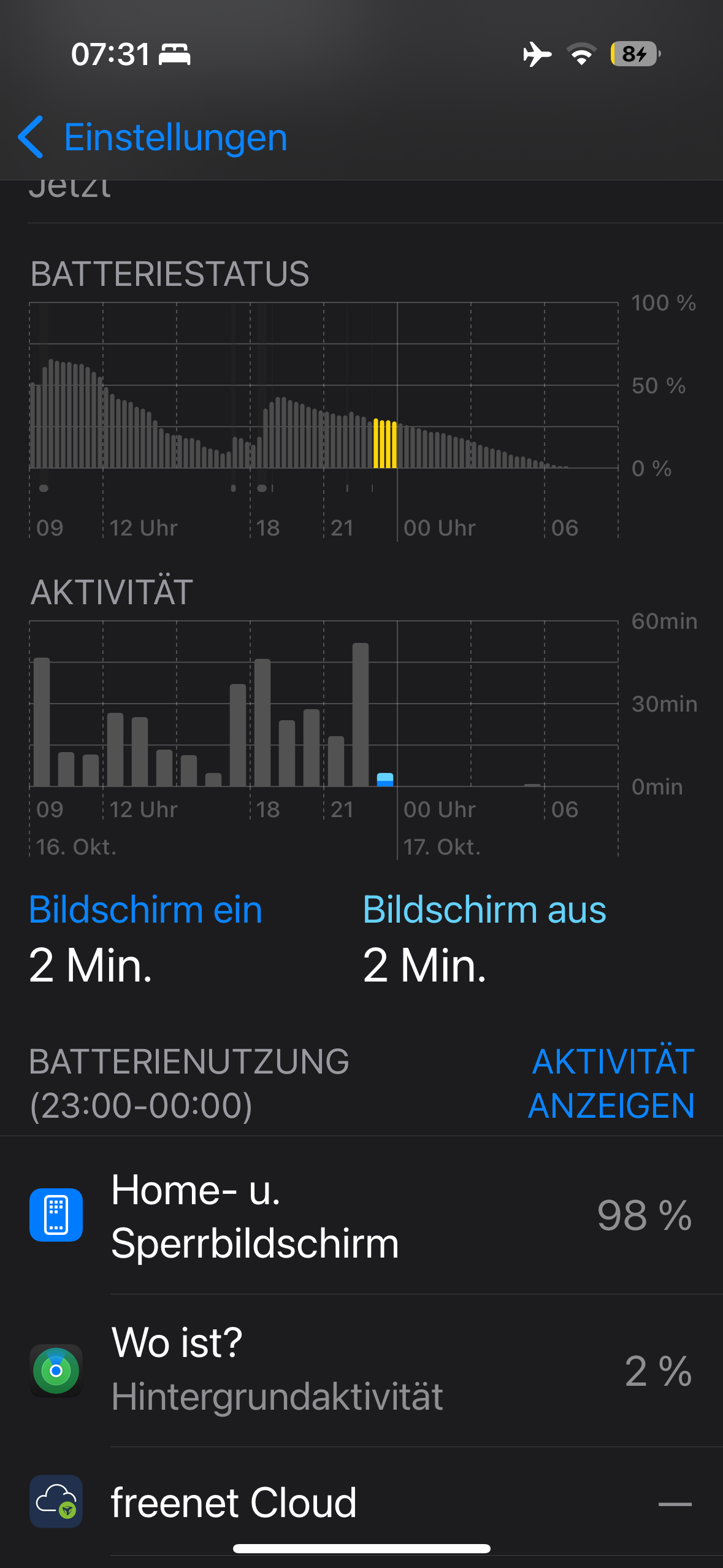Select the tallest Aktivität bar after 21
723x1568 pixels.
(x=361, y=715)
